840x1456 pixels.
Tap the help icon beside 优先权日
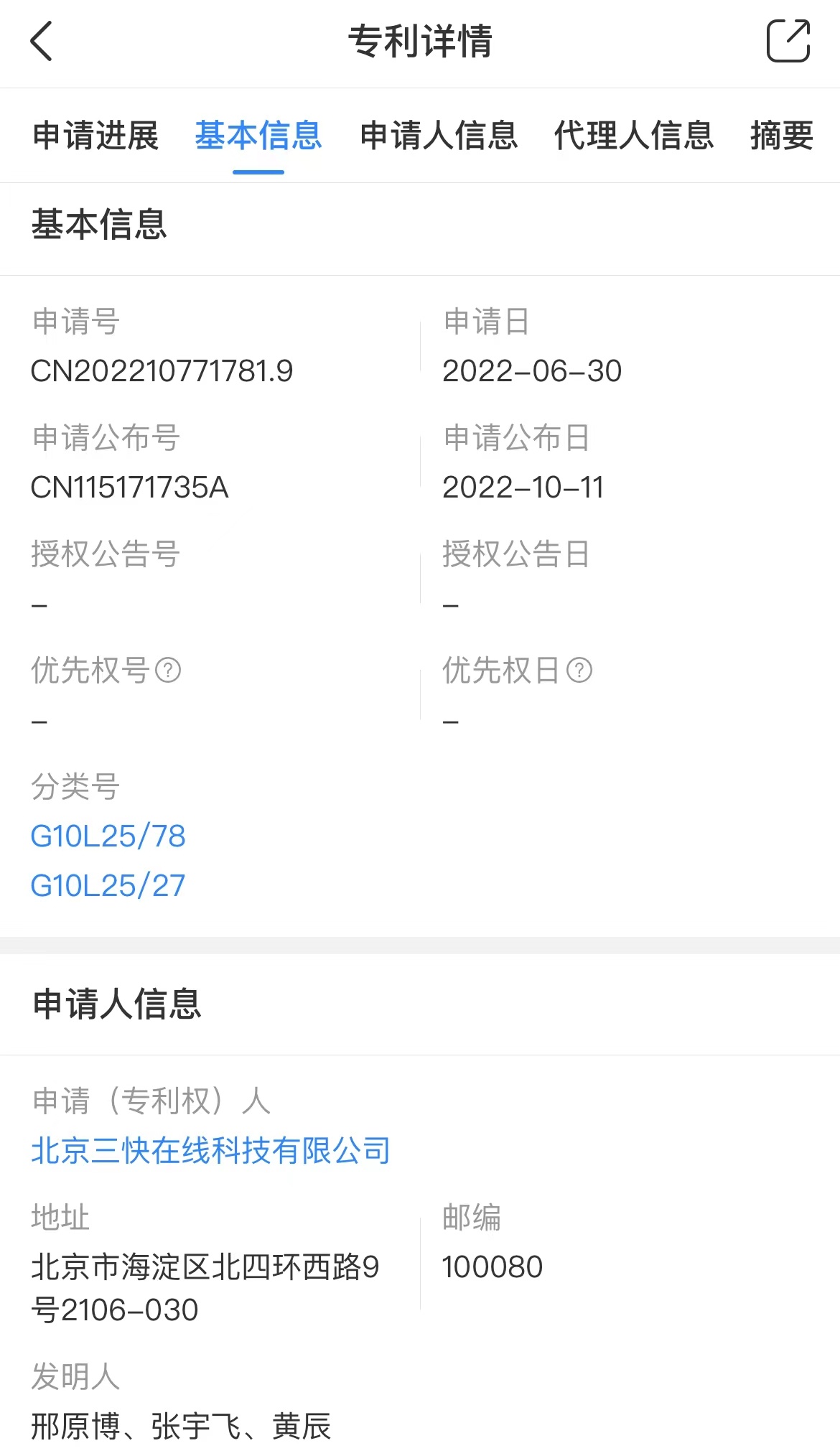tap(579, 670)
